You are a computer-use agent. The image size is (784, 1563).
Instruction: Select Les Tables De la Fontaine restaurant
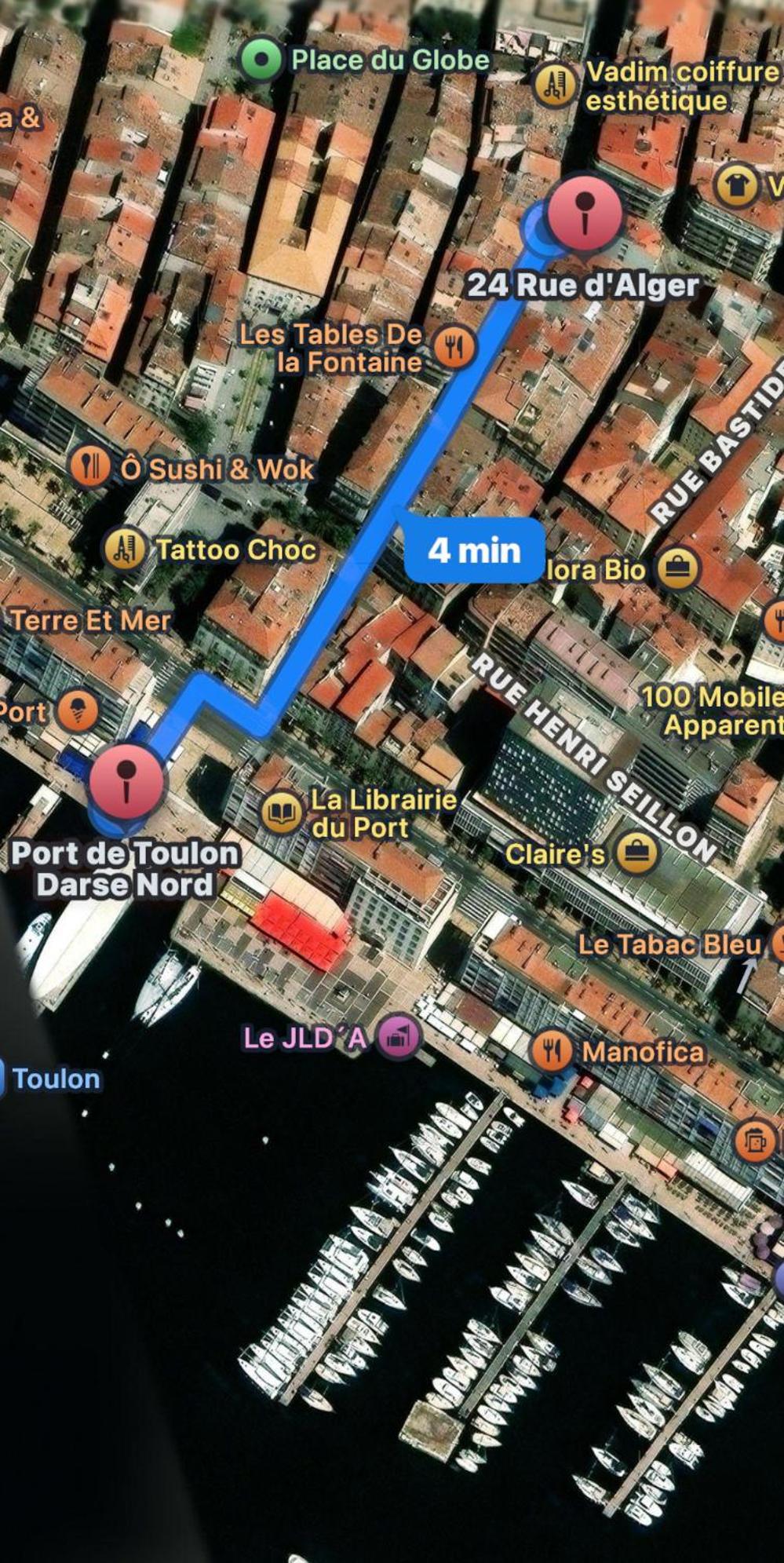(x=454, y=347)
